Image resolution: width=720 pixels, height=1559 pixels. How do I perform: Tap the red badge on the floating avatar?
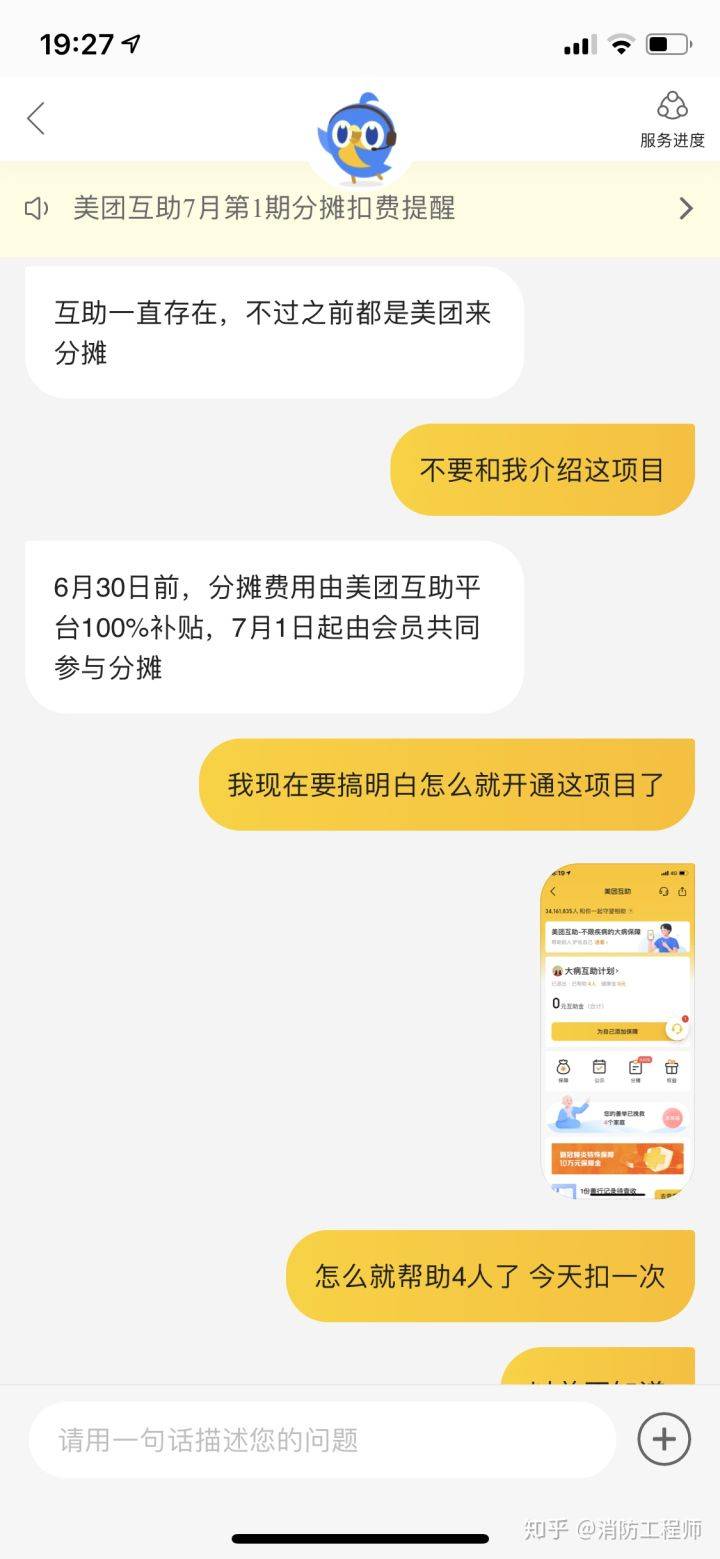[686, 1018]
